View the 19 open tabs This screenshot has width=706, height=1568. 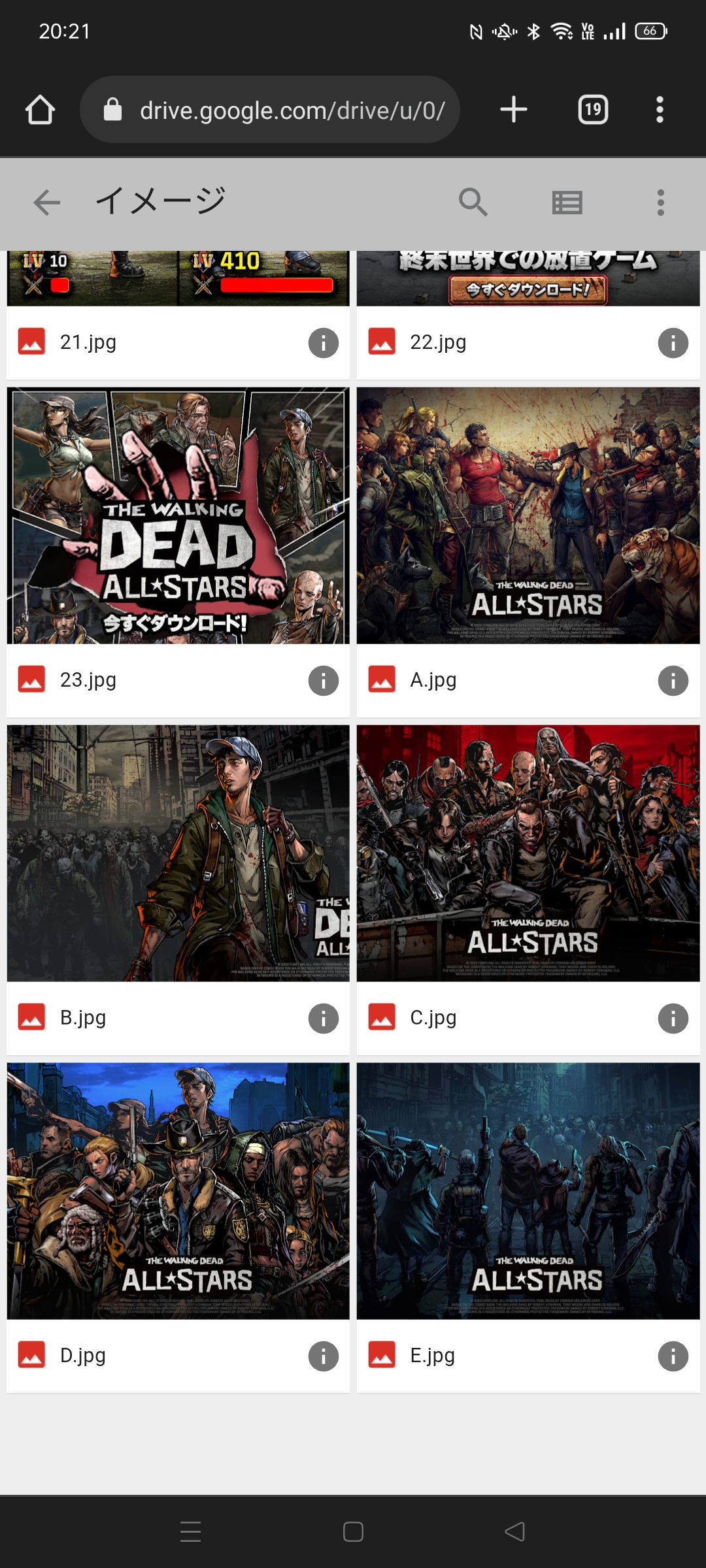pos(593,110)
